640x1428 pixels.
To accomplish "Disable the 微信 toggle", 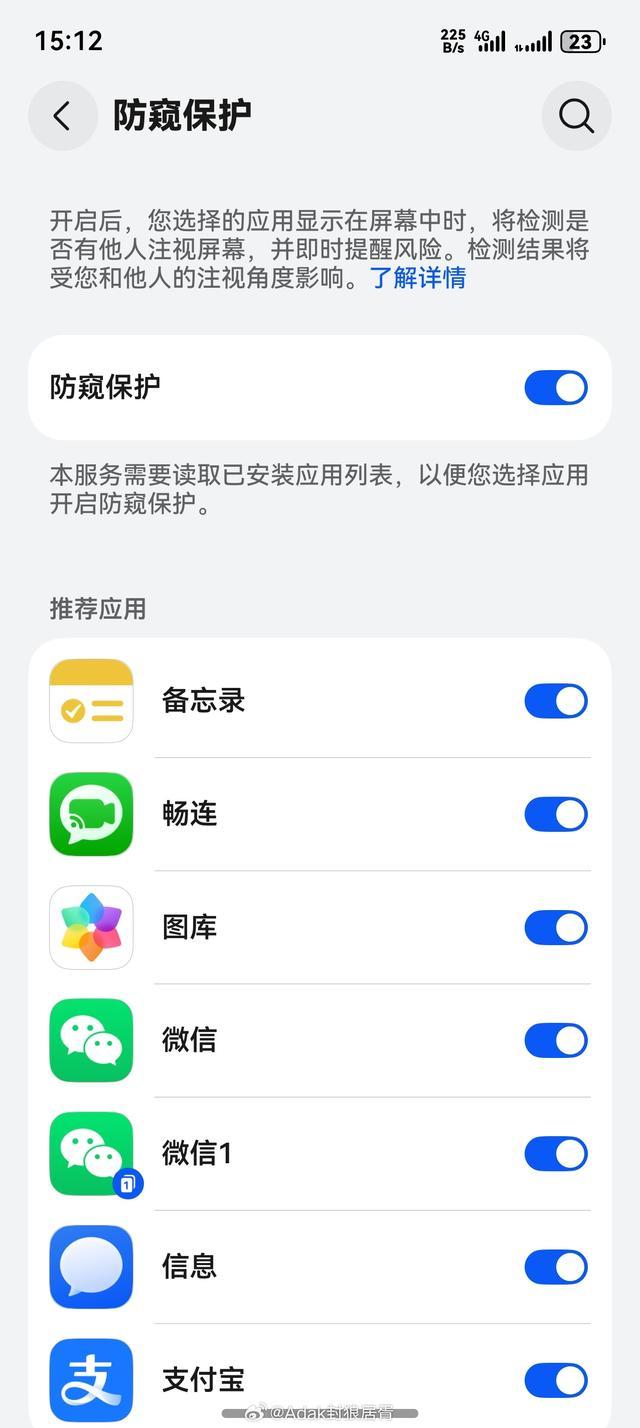I will [555, 1040].
